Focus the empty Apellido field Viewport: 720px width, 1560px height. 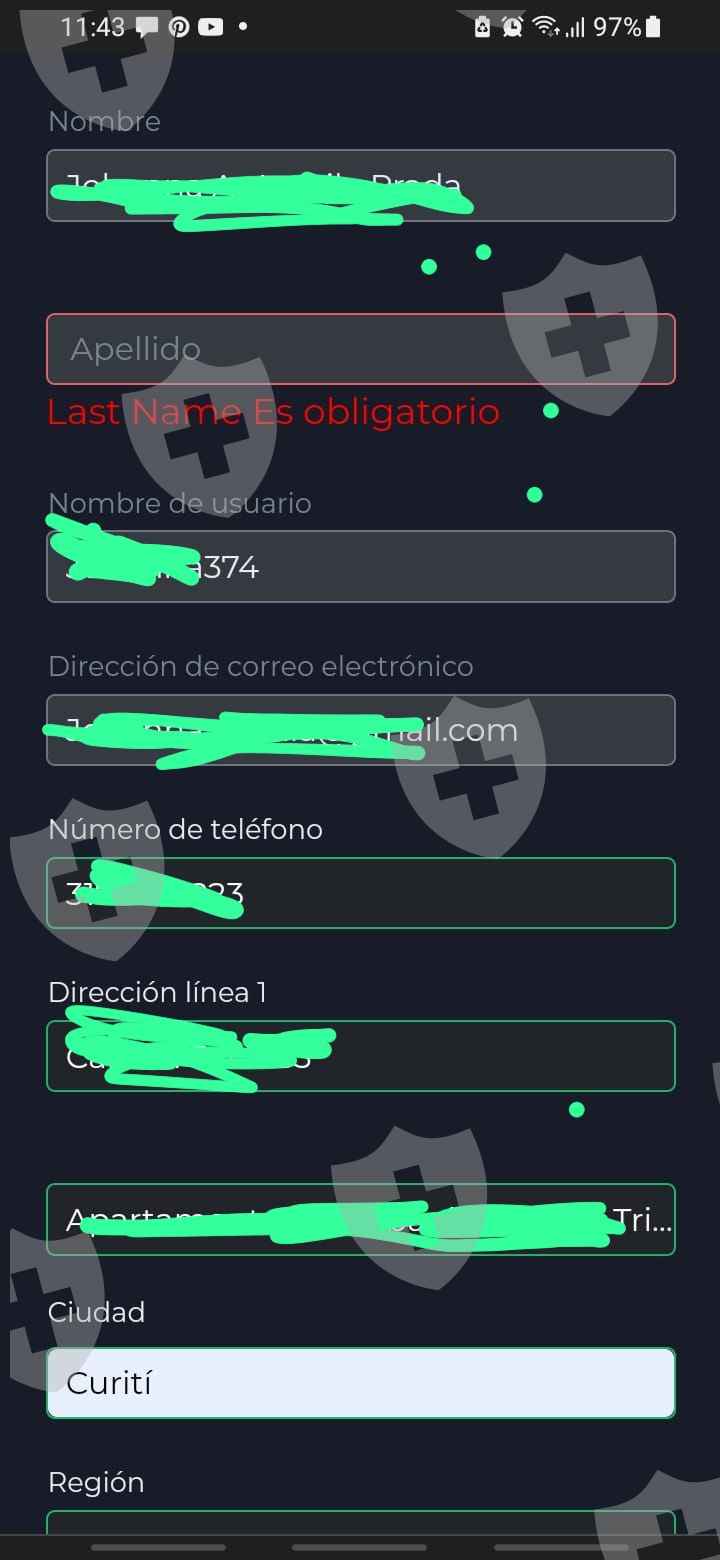tap(361, 349)
